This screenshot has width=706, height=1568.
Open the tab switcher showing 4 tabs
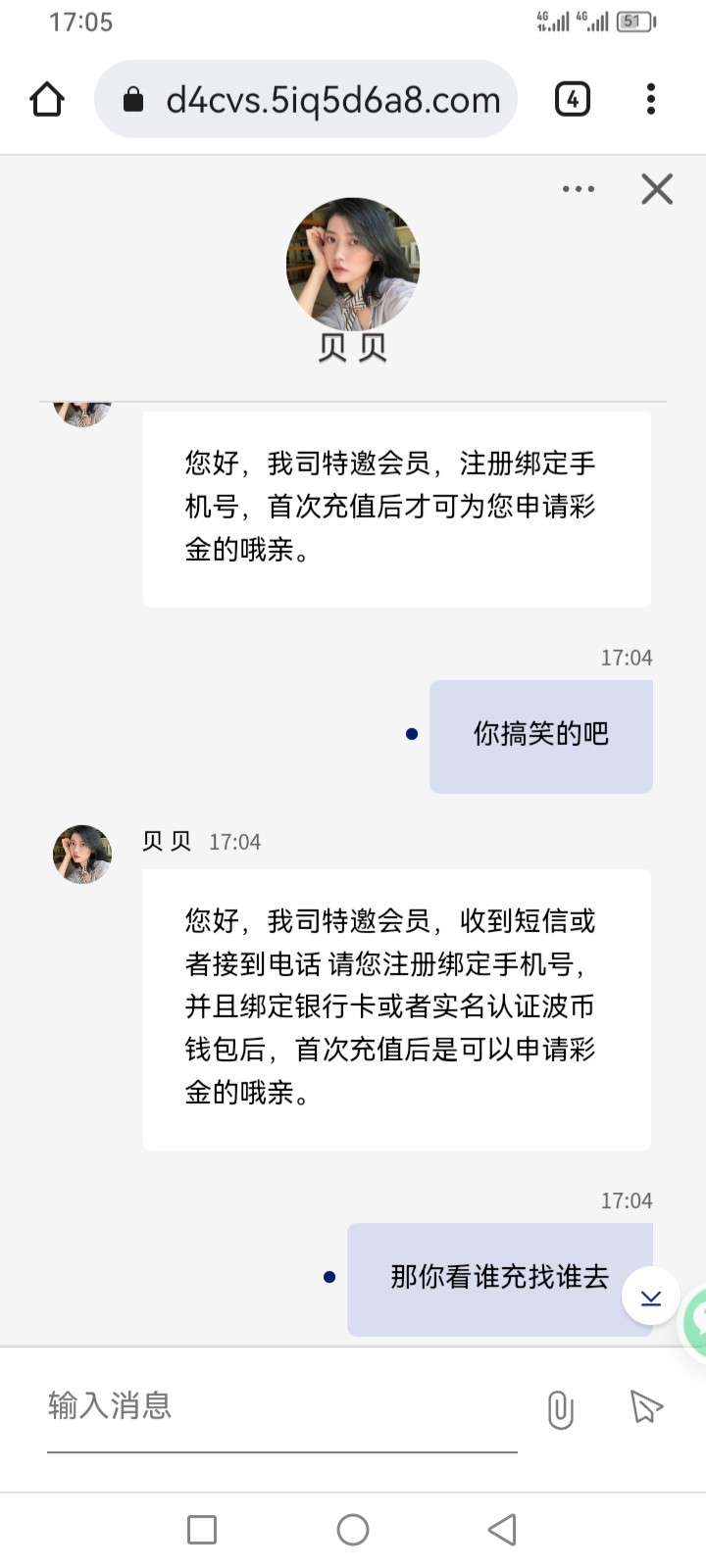(x=573, y=99)
